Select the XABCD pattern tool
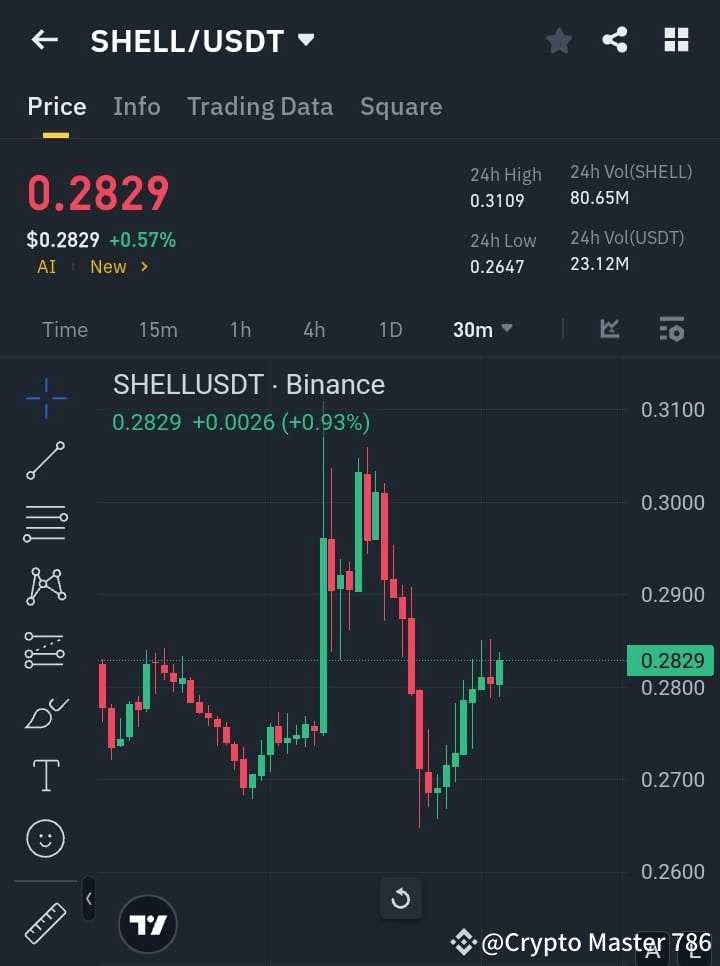 [44, 588]
